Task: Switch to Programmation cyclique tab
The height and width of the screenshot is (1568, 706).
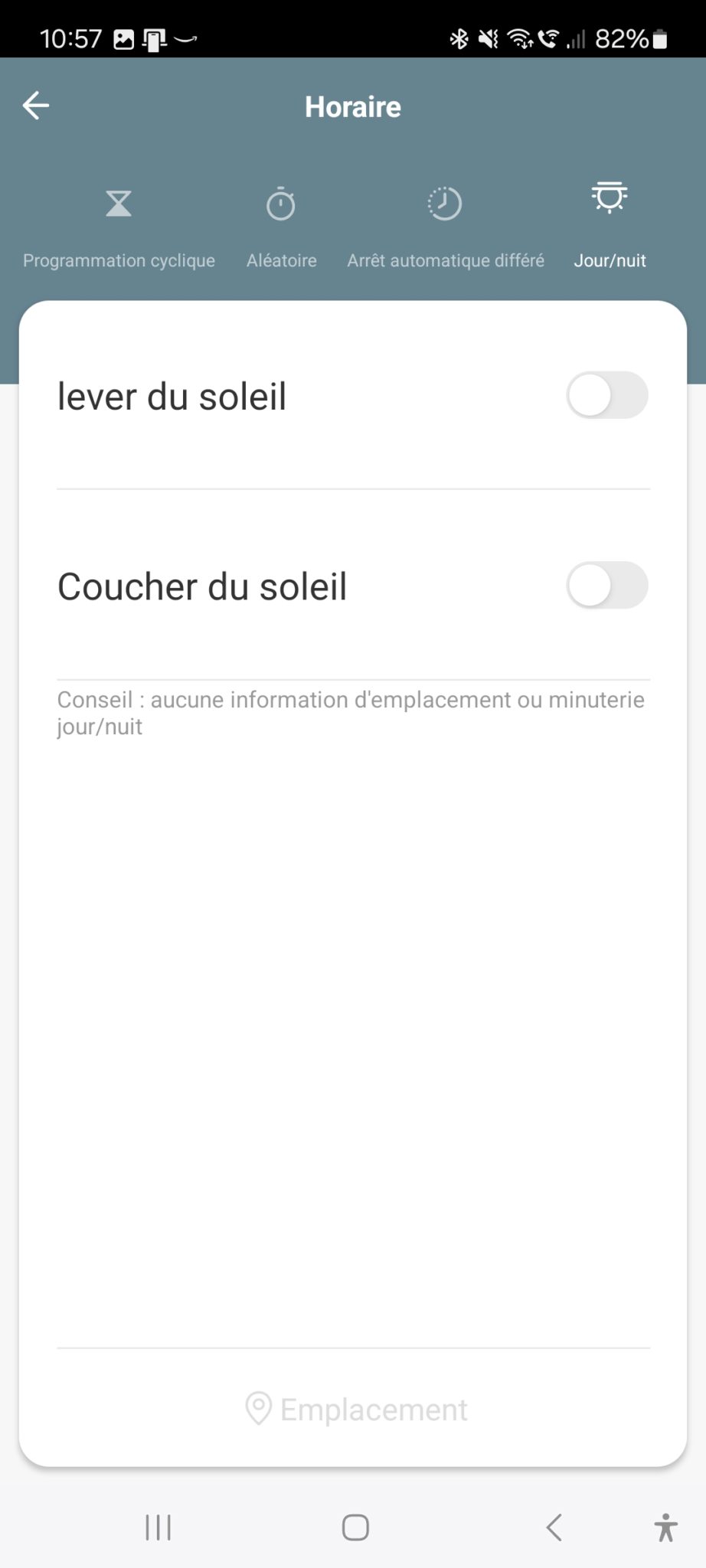Action: (119, 227)
